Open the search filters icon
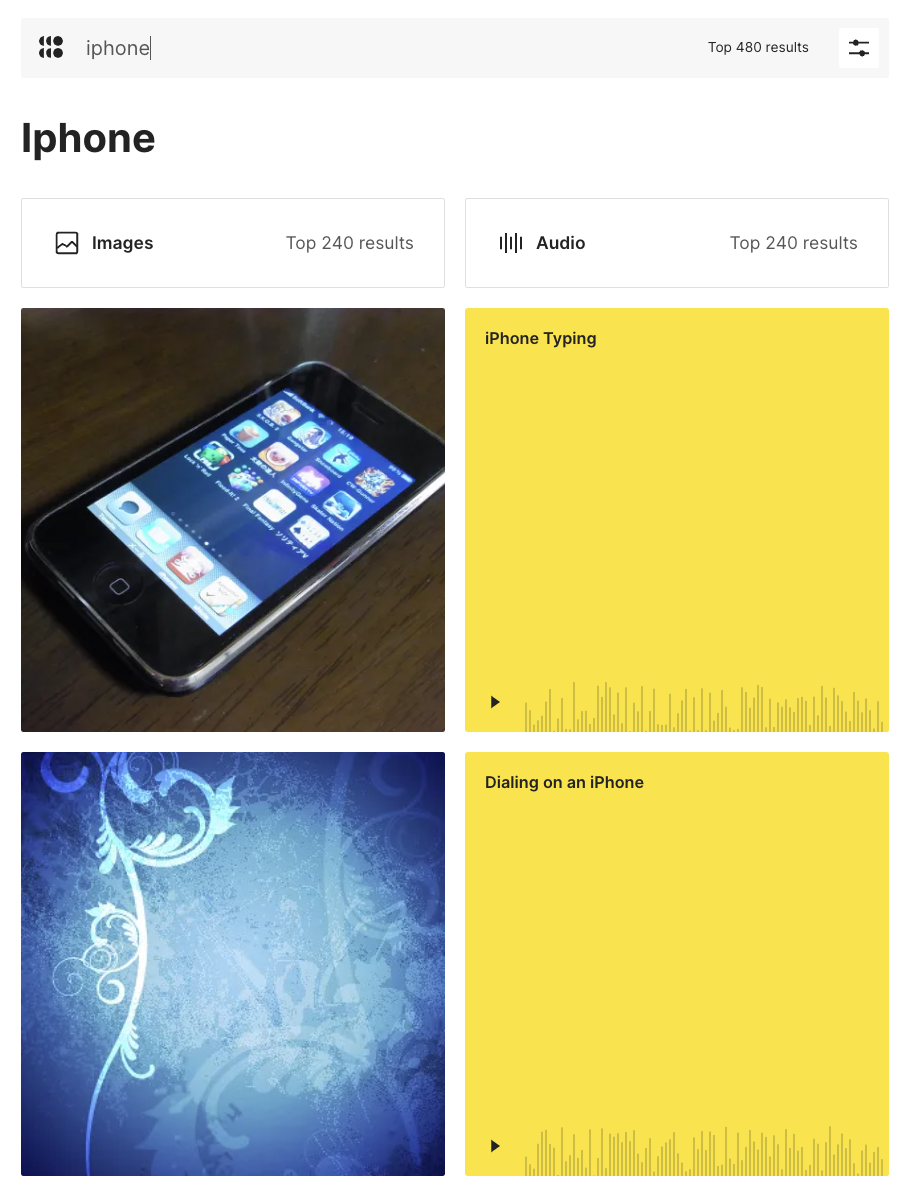904x1193 pixels. pos(858,48)
